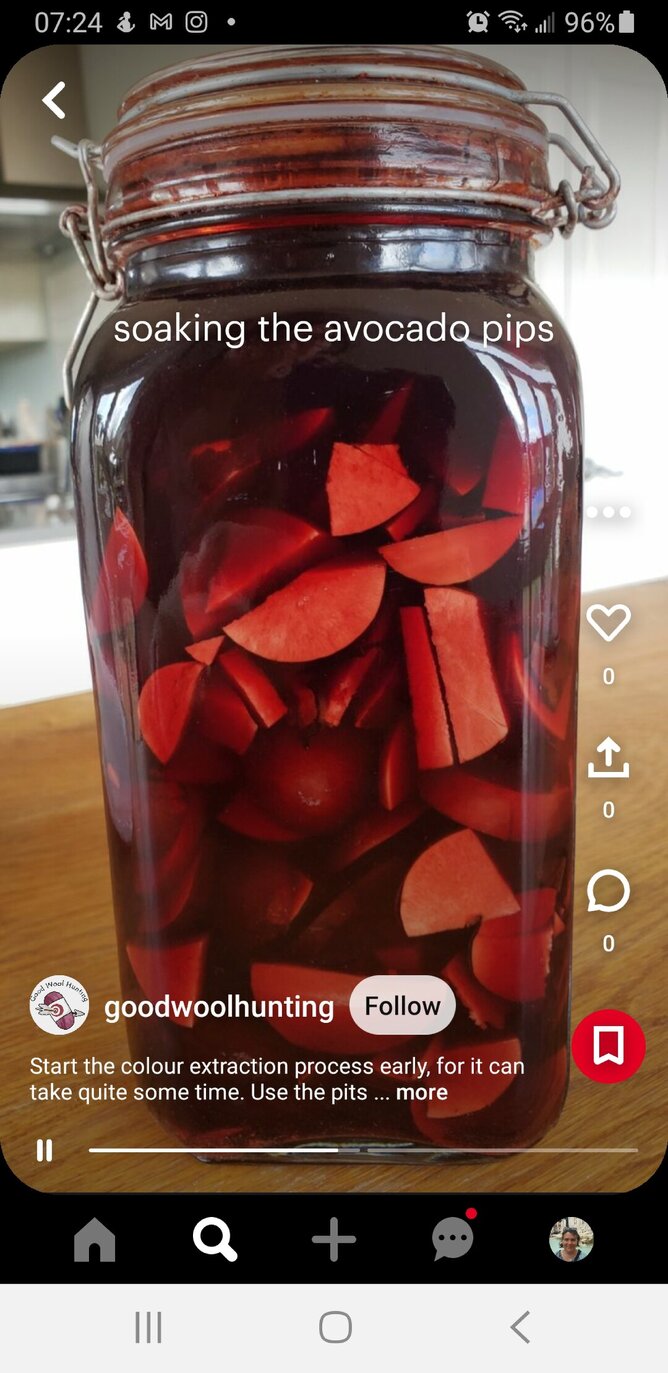
Task: Like this pin with the heart
Action: pos(608,623)
